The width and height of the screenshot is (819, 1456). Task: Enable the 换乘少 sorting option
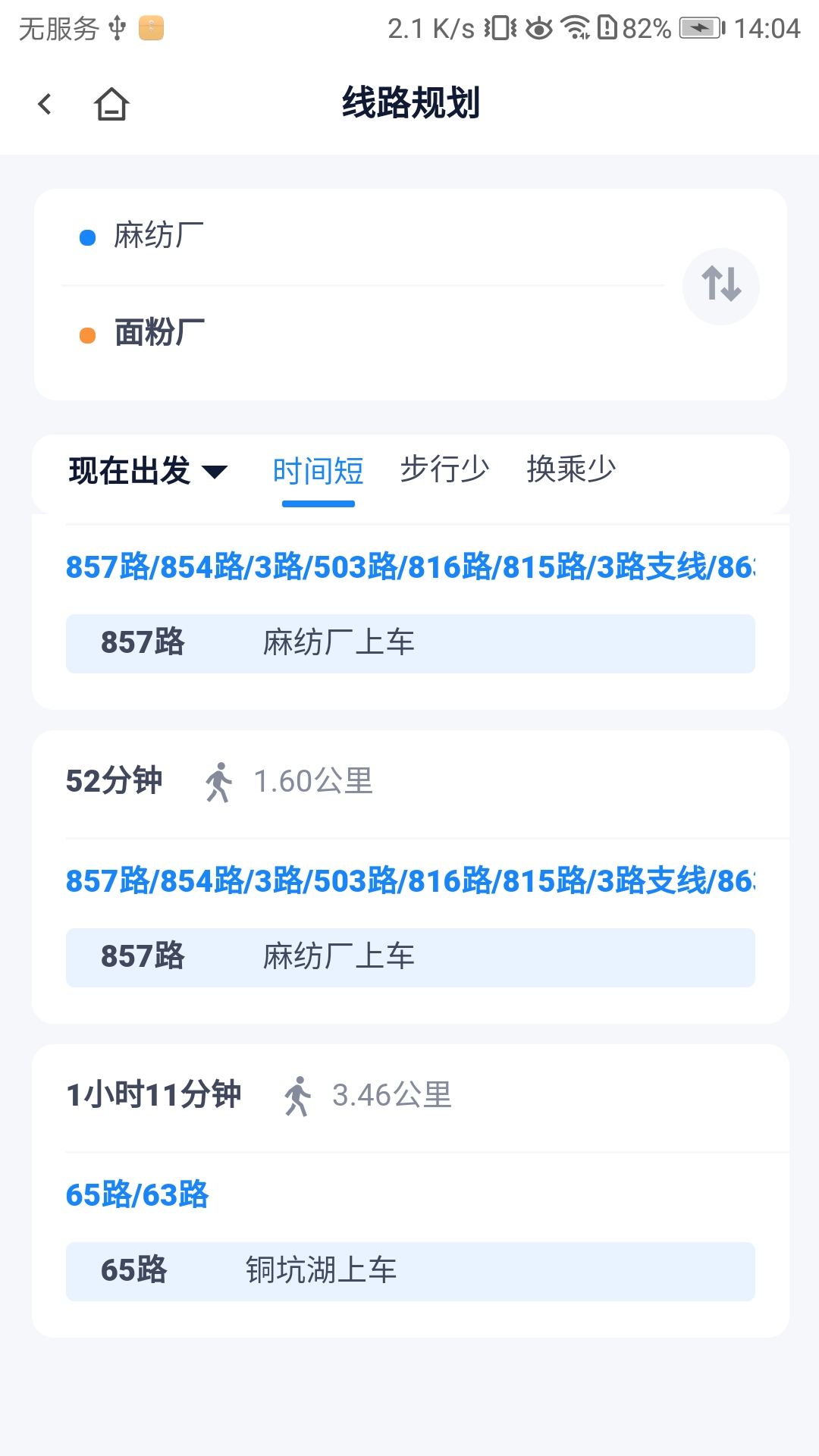(571, 470)
